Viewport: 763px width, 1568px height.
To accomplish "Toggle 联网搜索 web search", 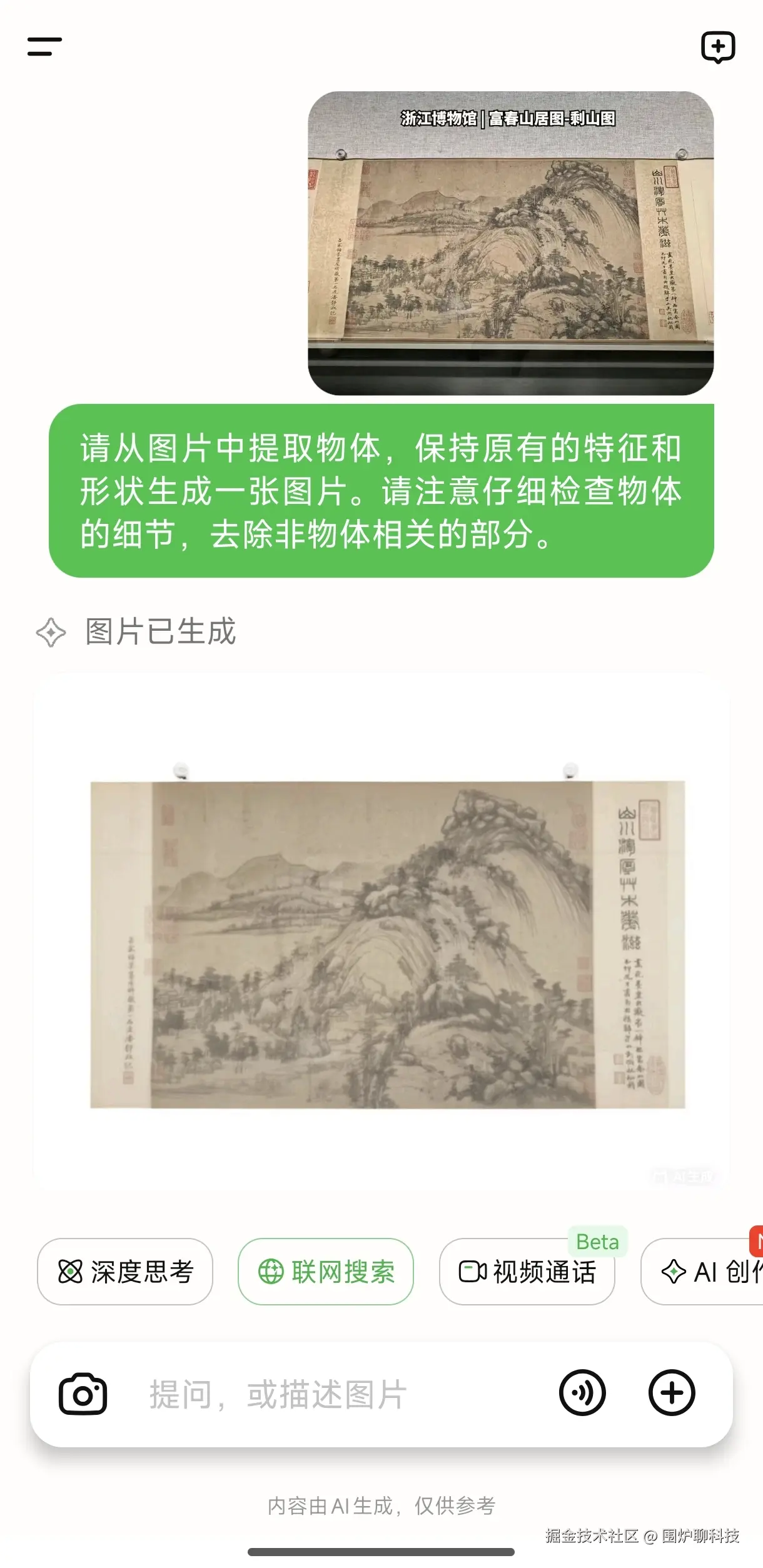I will (x=326, y=1272).
